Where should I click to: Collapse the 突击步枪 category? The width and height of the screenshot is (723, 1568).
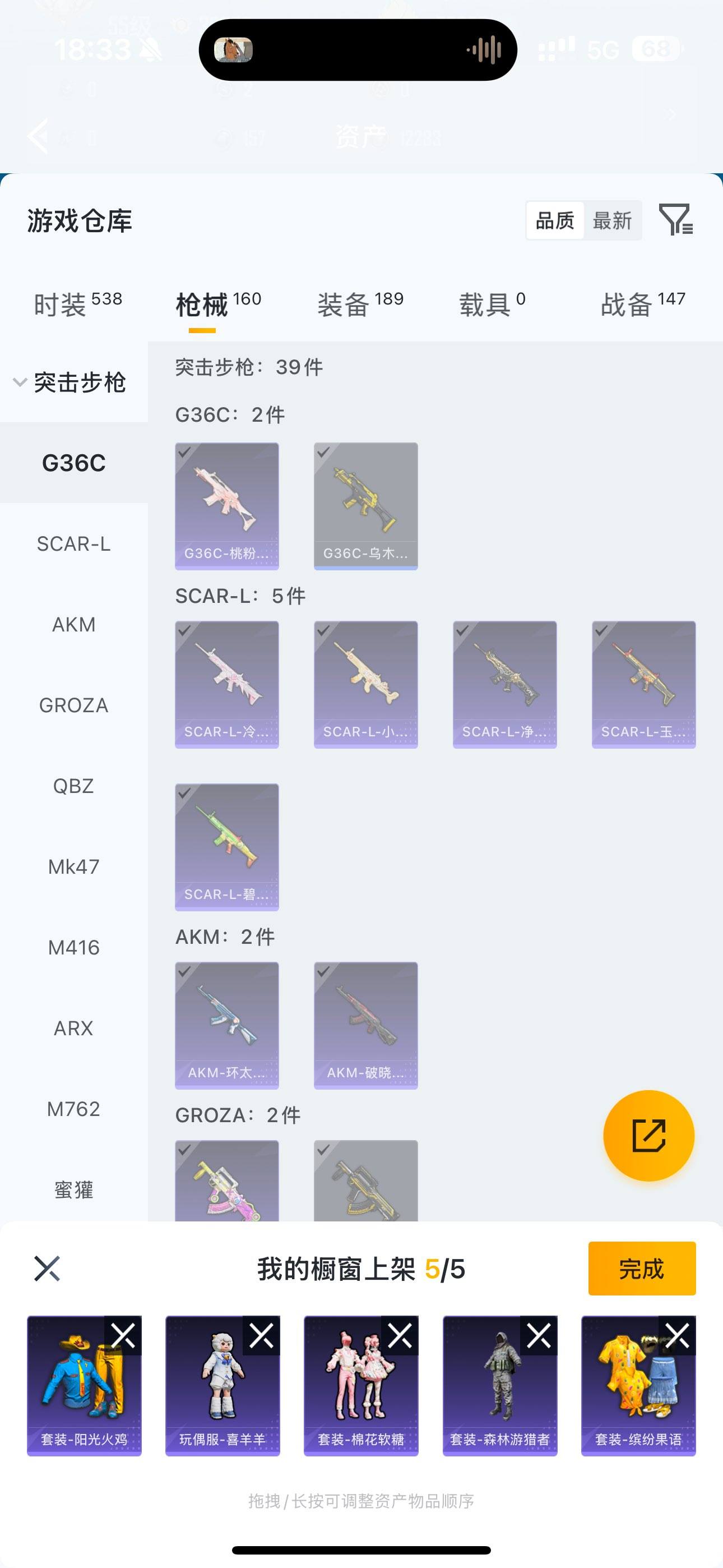pos(70,382)
